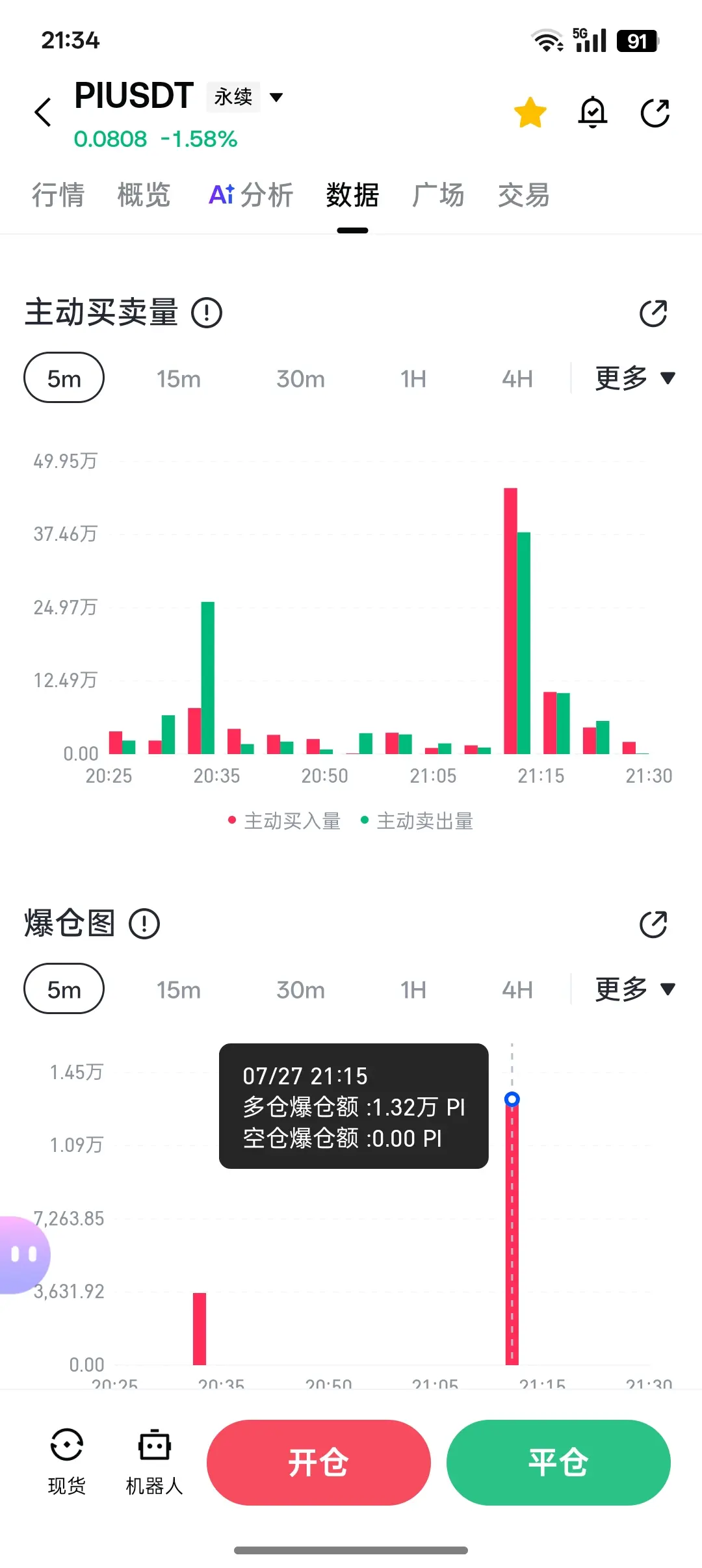
Task: Share the 主动买卖量 chart
Action: tap(653, 313)
